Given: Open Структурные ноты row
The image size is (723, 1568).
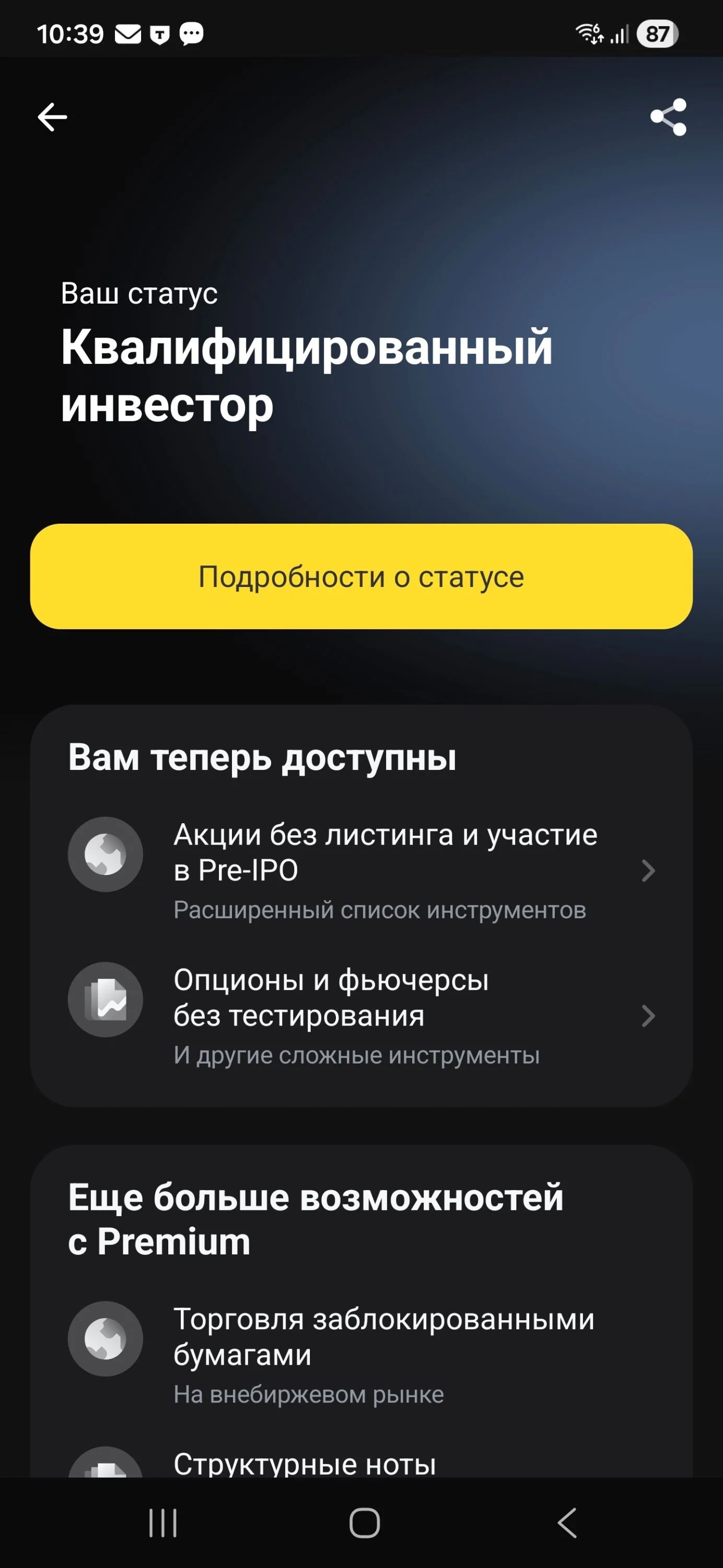Looking at the screenshot, I should pyautogui.click(x=361, y=1462).
